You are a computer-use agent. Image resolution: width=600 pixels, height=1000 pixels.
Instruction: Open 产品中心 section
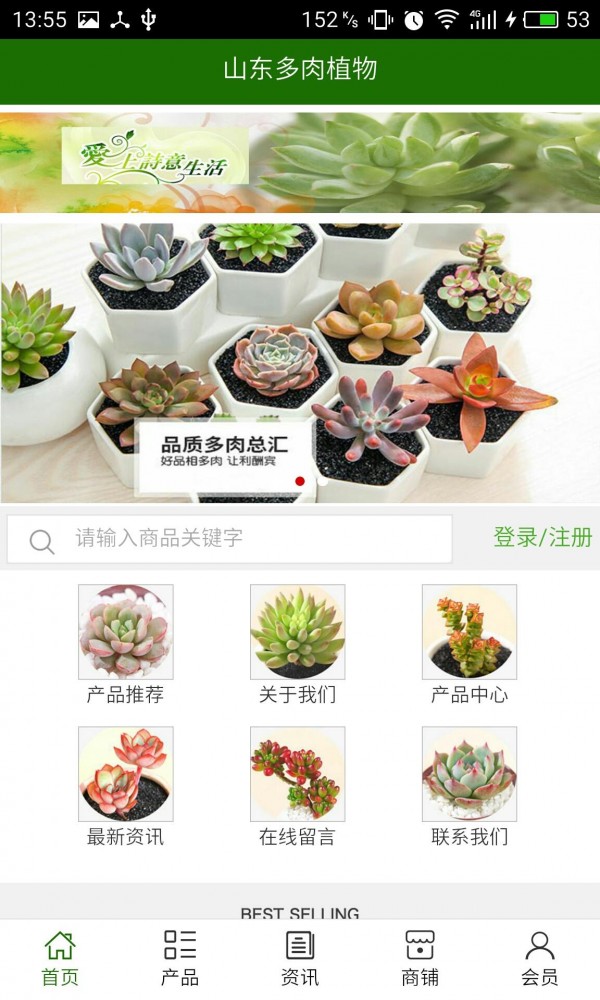click(x=469, y=643)
